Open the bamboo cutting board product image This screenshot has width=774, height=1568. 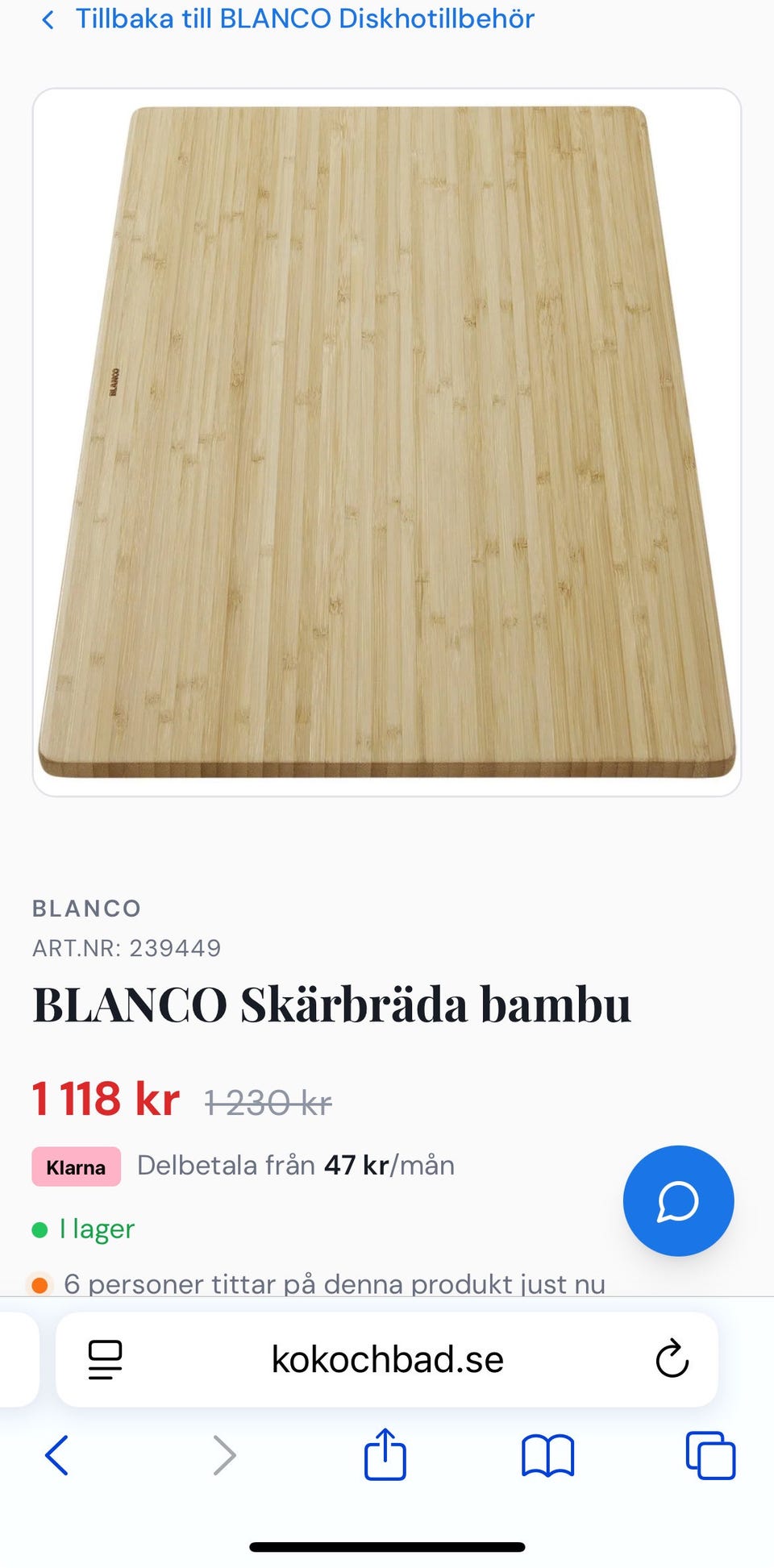pos(387,442)
